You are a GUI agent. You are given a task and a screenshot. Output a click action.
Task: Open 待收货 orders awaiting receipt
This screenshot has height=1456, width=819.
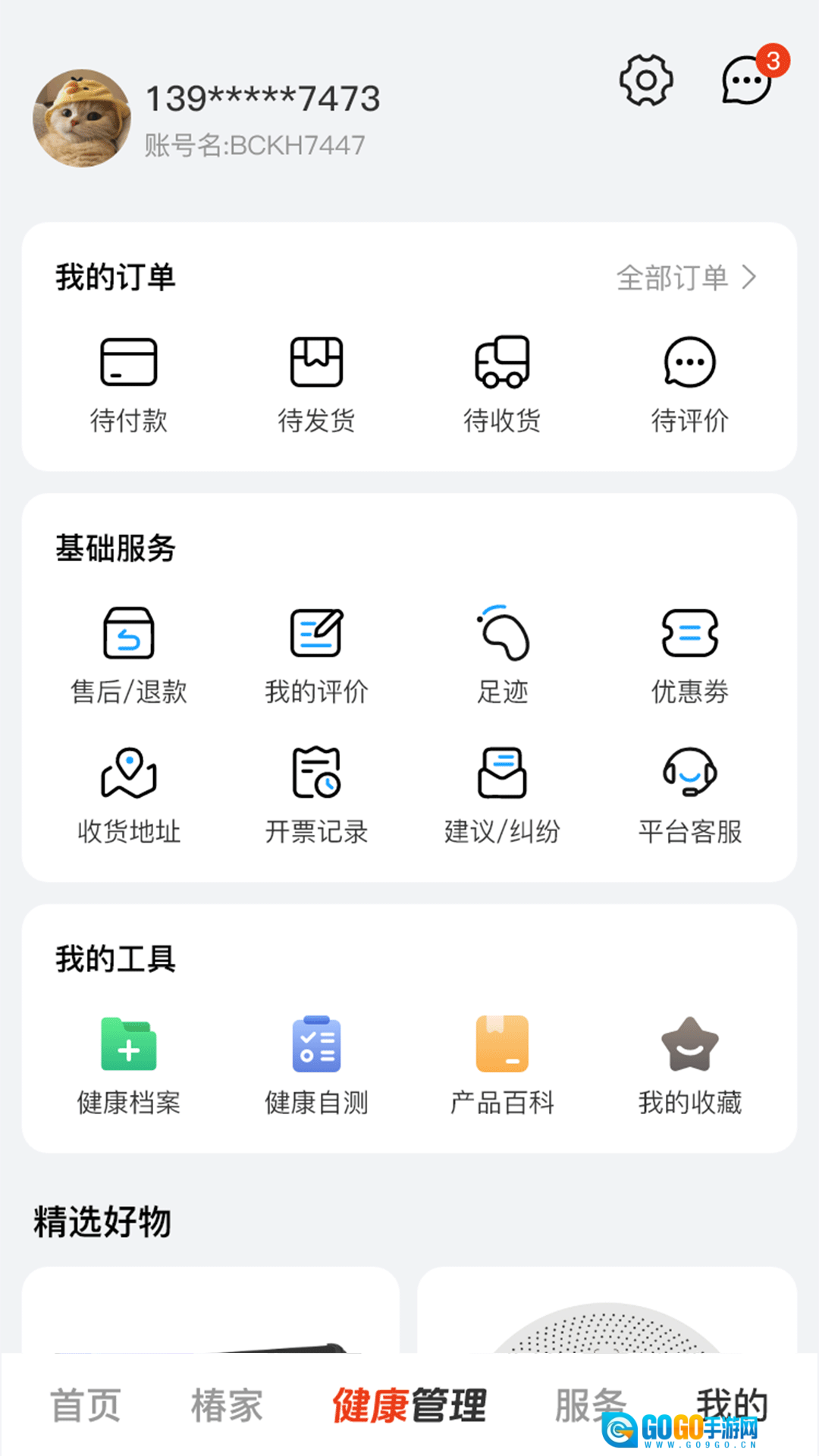click(x=502, y=384)
